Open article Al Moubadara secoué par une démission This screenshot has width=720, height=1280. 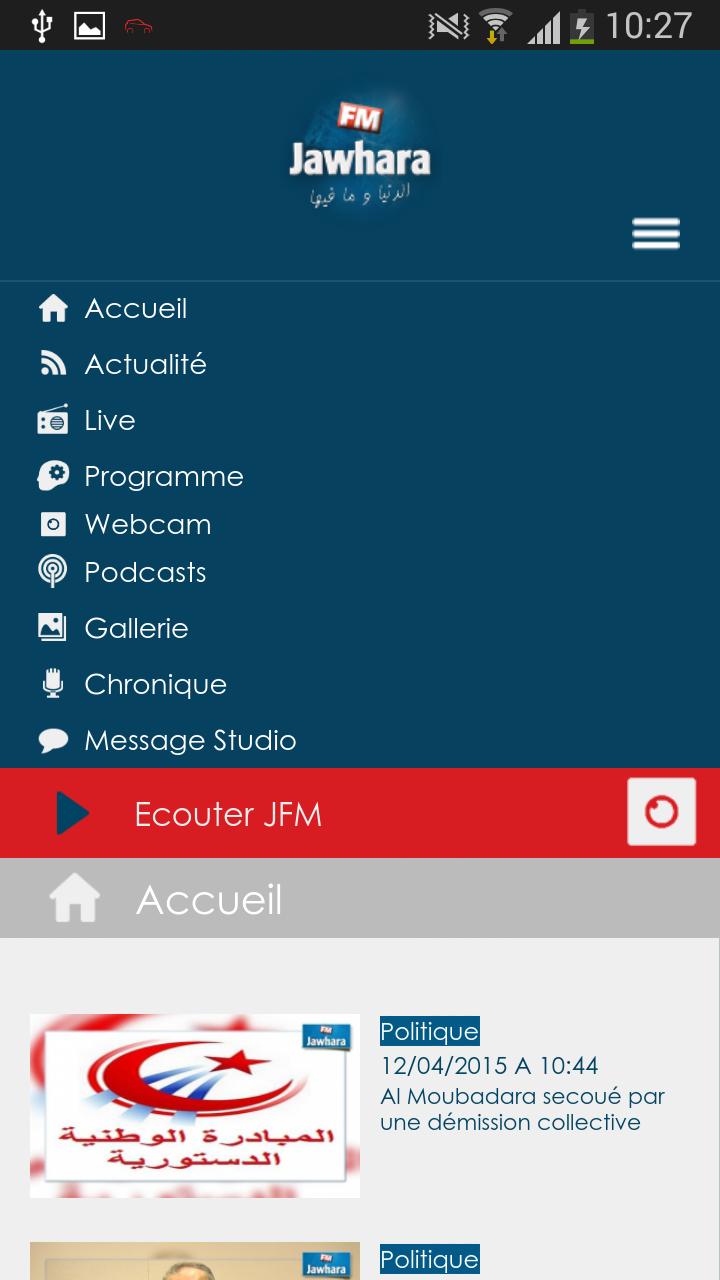click(521, 1110)
